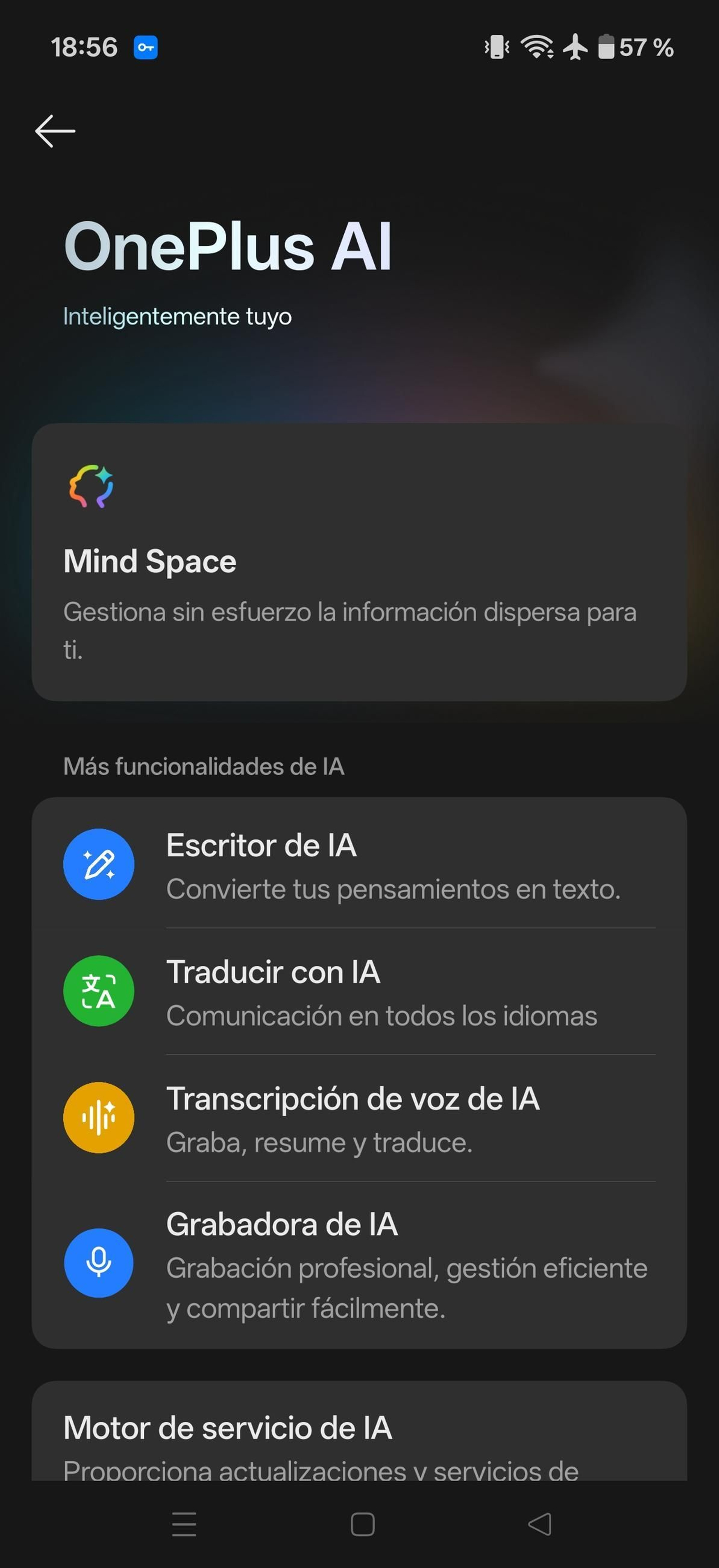Open the Mind Space card

359,561
